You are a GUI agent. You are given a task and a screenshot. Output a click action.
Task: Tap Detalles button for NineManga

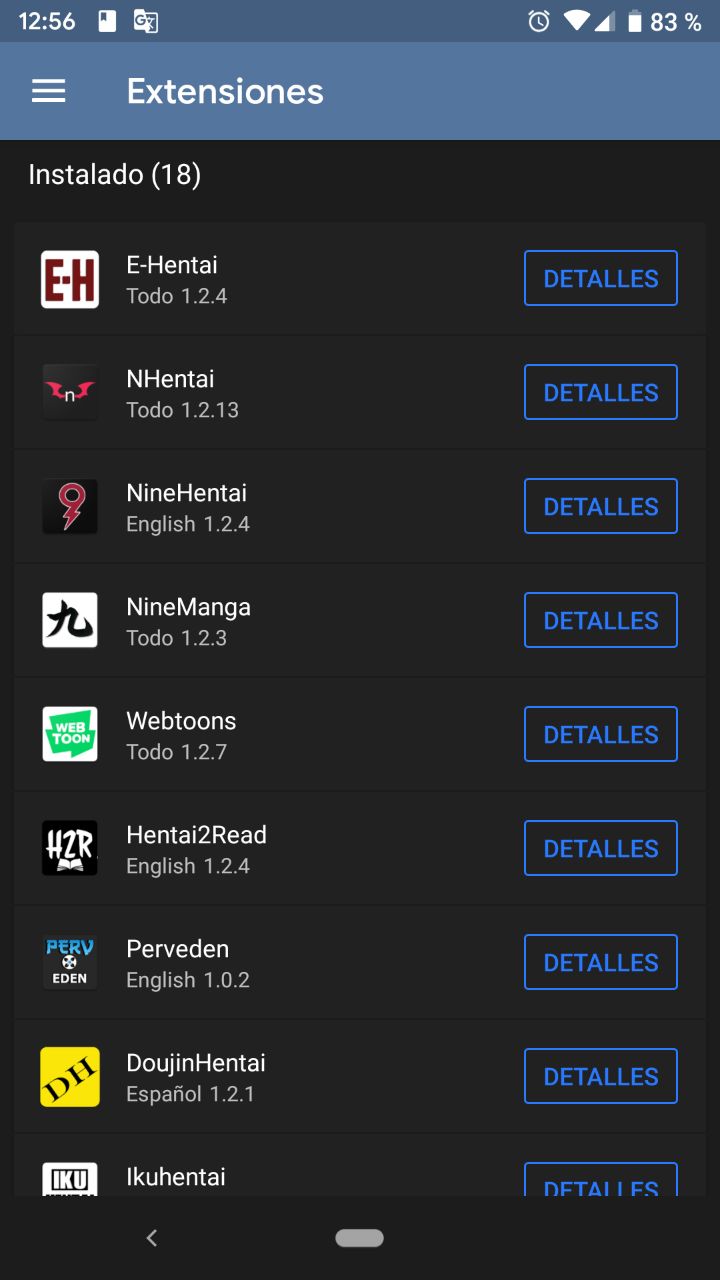click(x=600, y=620)
